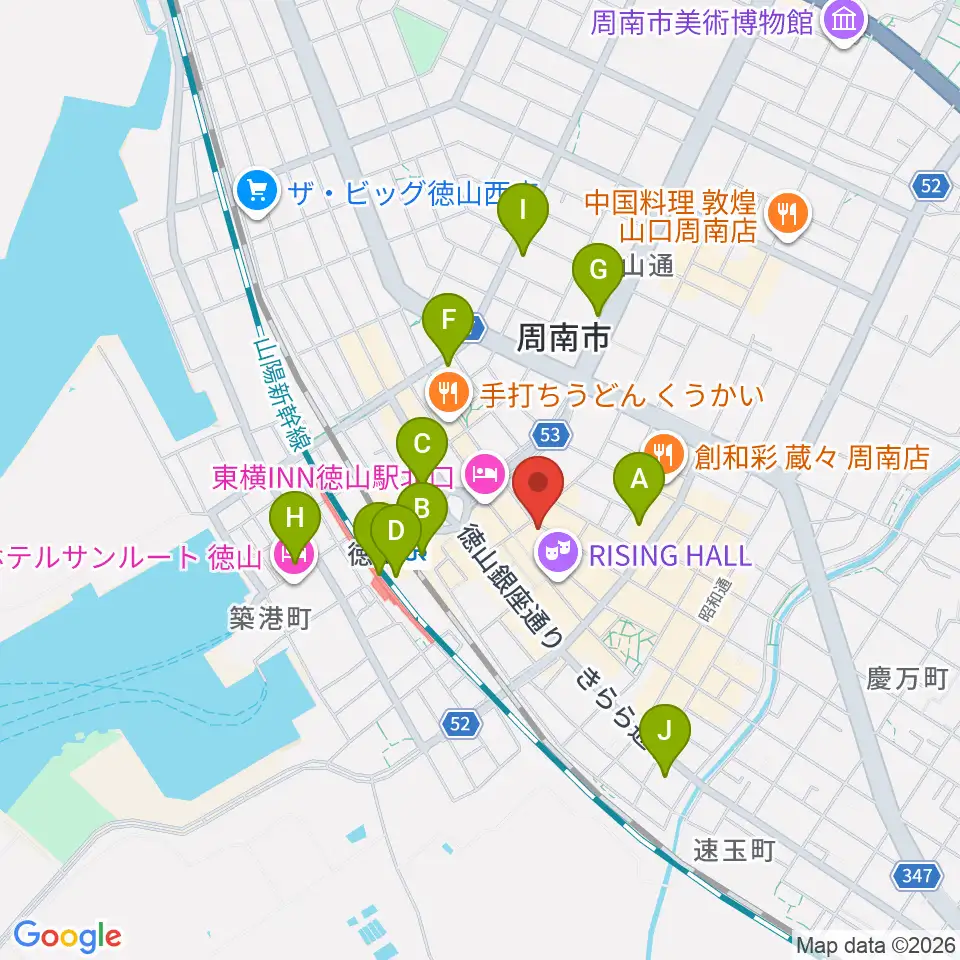960x960 pixels.
Task: Select the ザ・ビッグ徳山西 shopping pin
Action: point(257,193)
